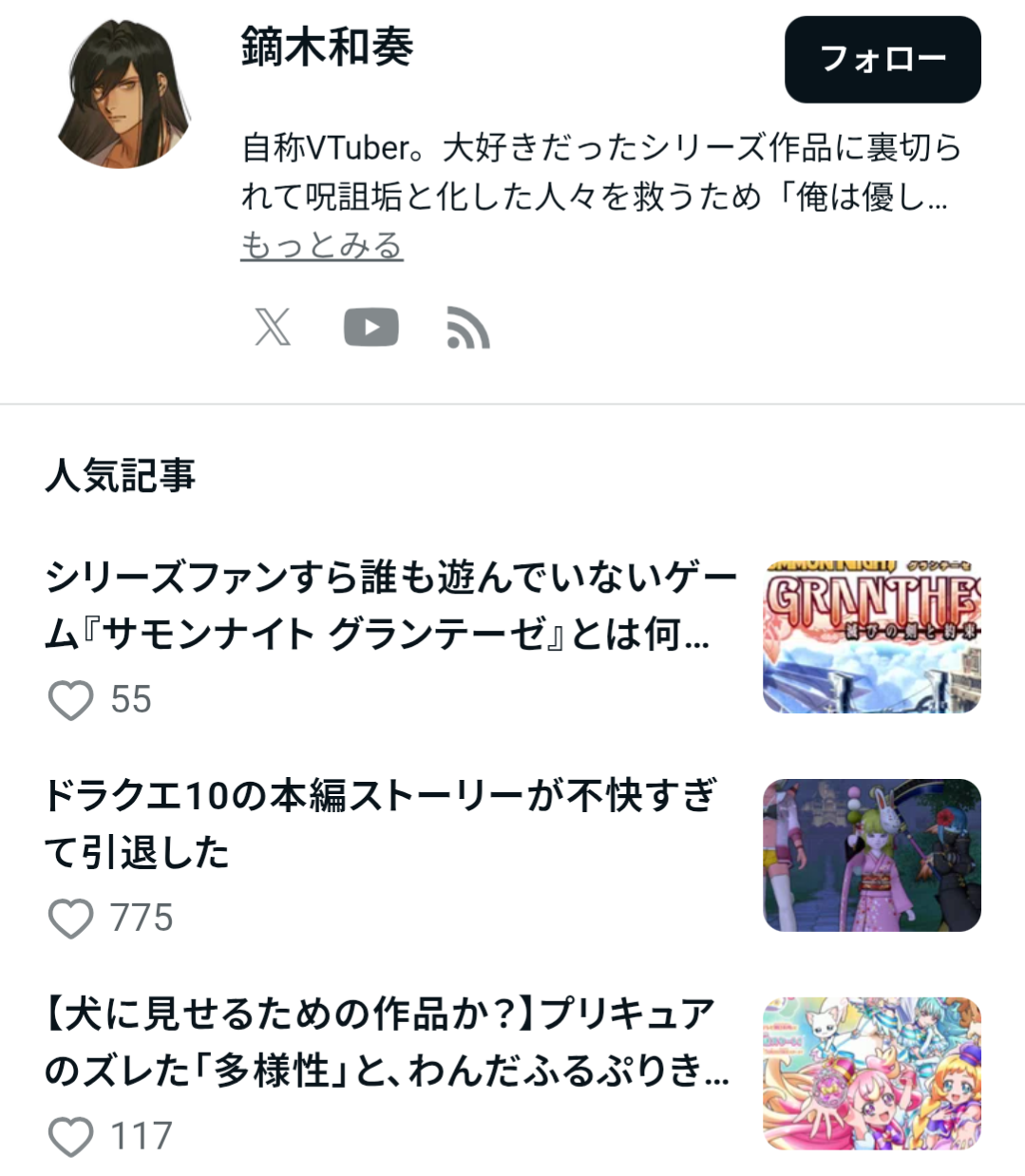View 鏑木和奏's profile avatar
The height and width of the screenshot is (1176, 1025).
coord(124,94)
